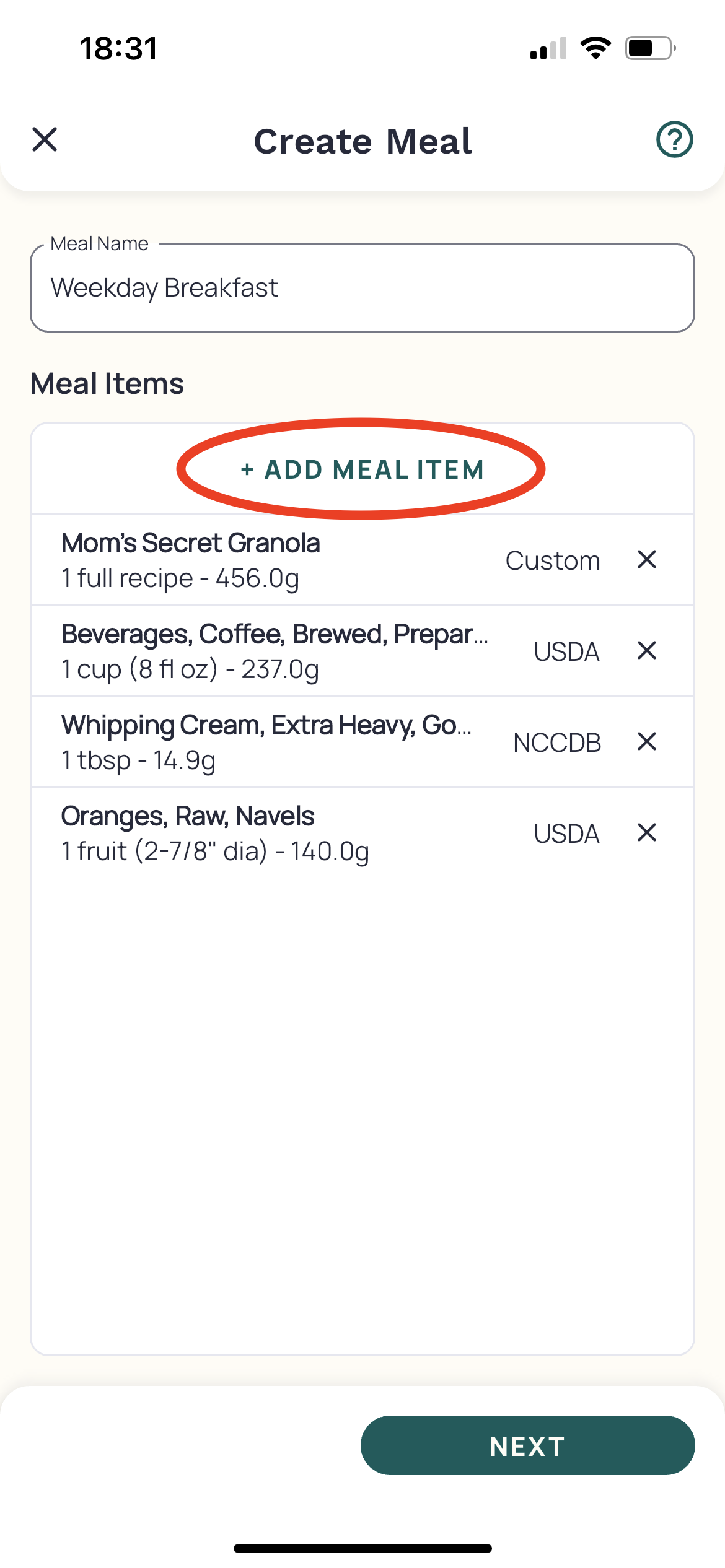Open the help question mark icon

click(674, 140)
